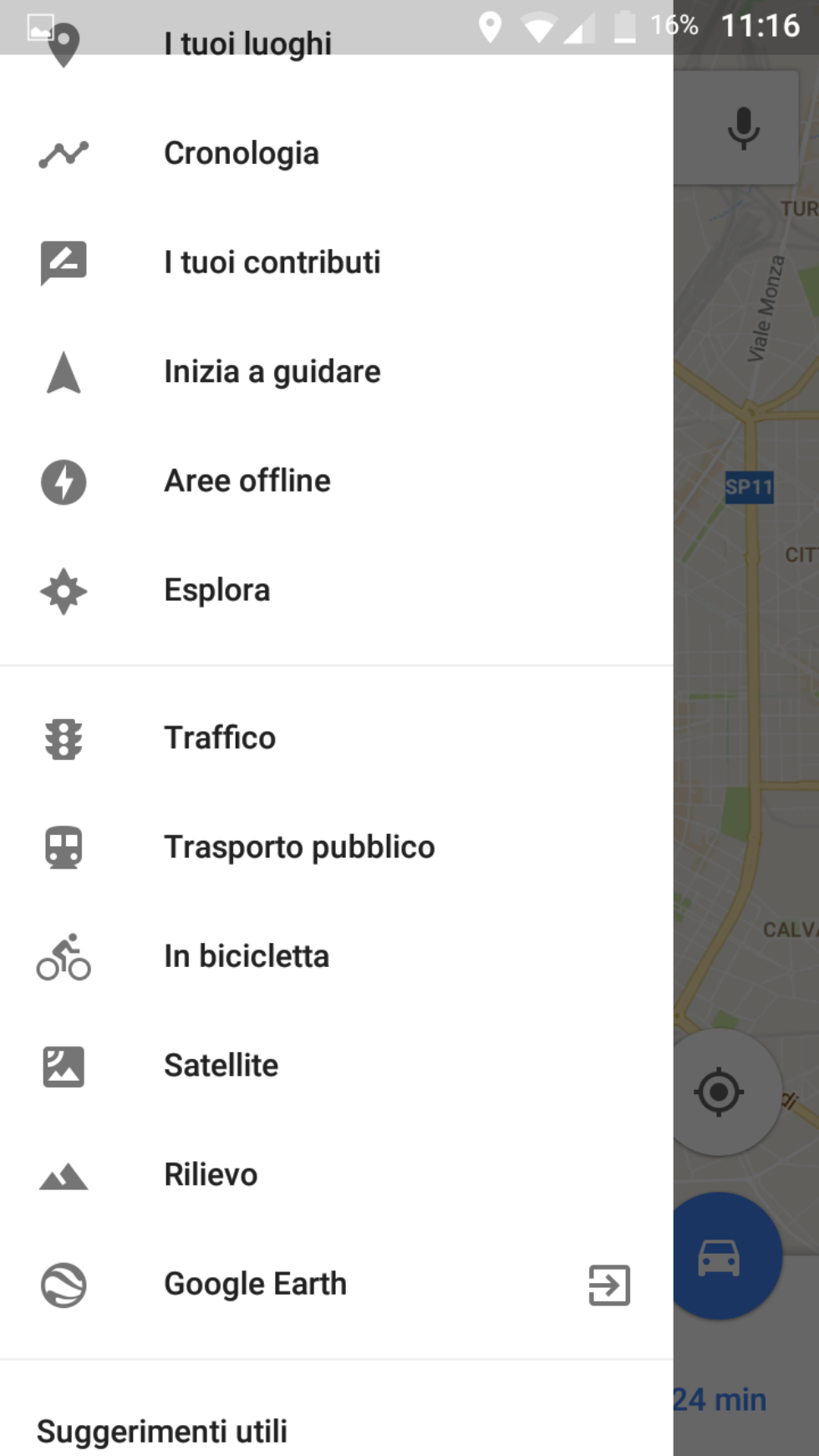Open Aree offline
The image size is (819, 1456).
pos(247,481)
